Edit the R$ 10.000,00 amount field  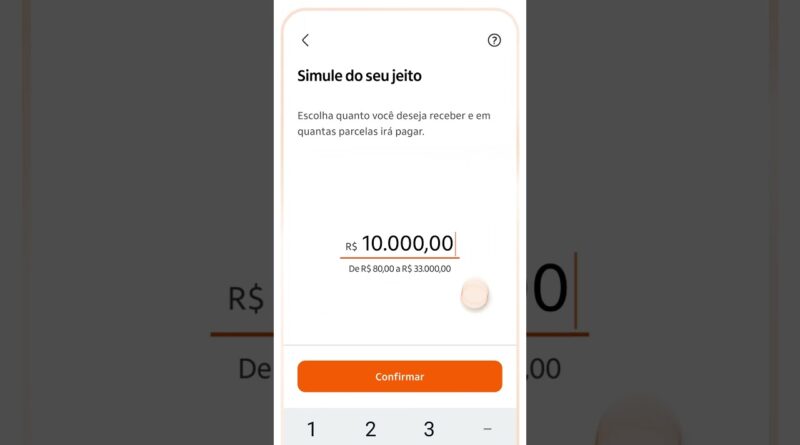pos(407,244)
